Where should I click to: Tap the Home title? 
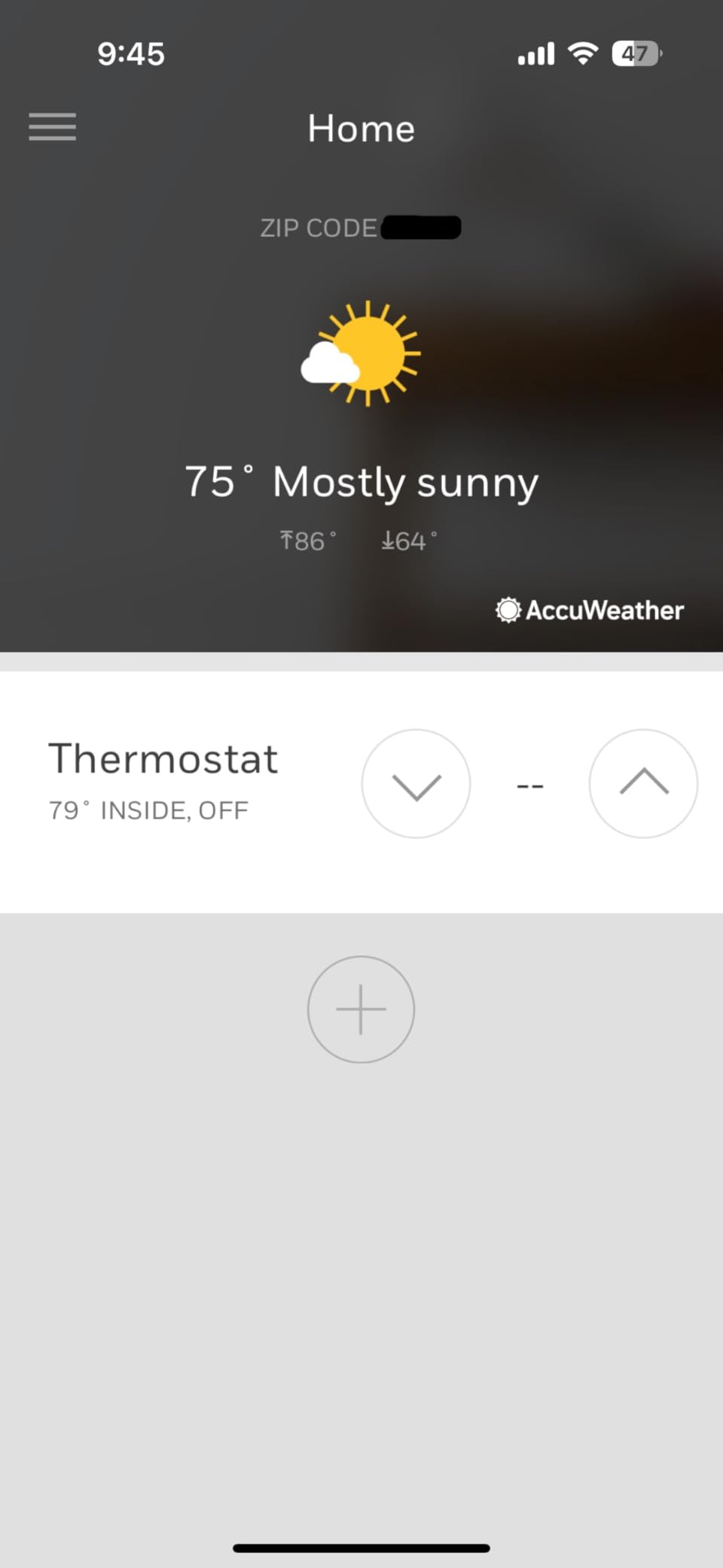tap(361, 128)
